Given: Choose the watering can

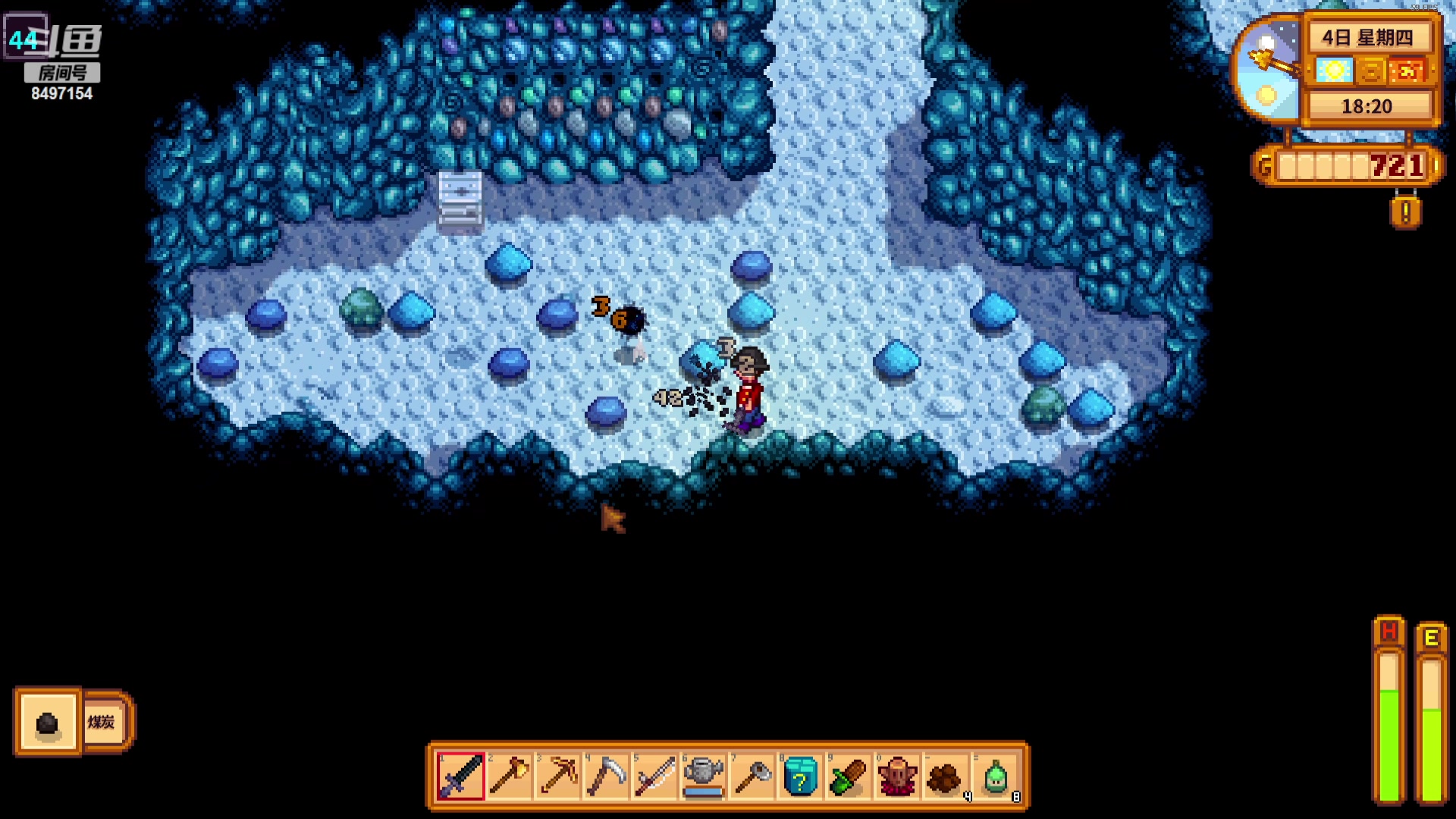Looking at the screenshot, I should click(704, 777).
